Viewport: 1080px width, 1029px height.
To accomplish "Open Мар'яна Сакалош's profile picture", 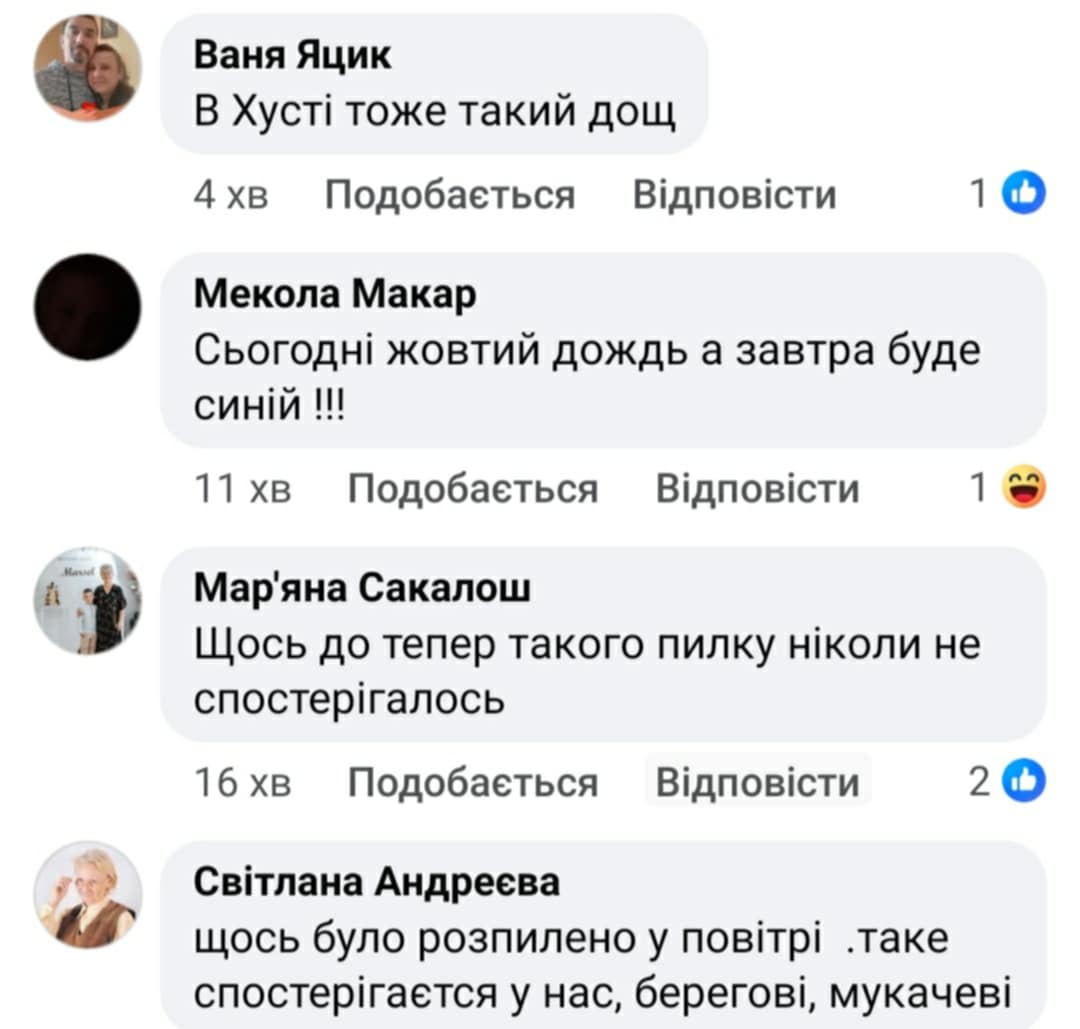I will (87, 601).
